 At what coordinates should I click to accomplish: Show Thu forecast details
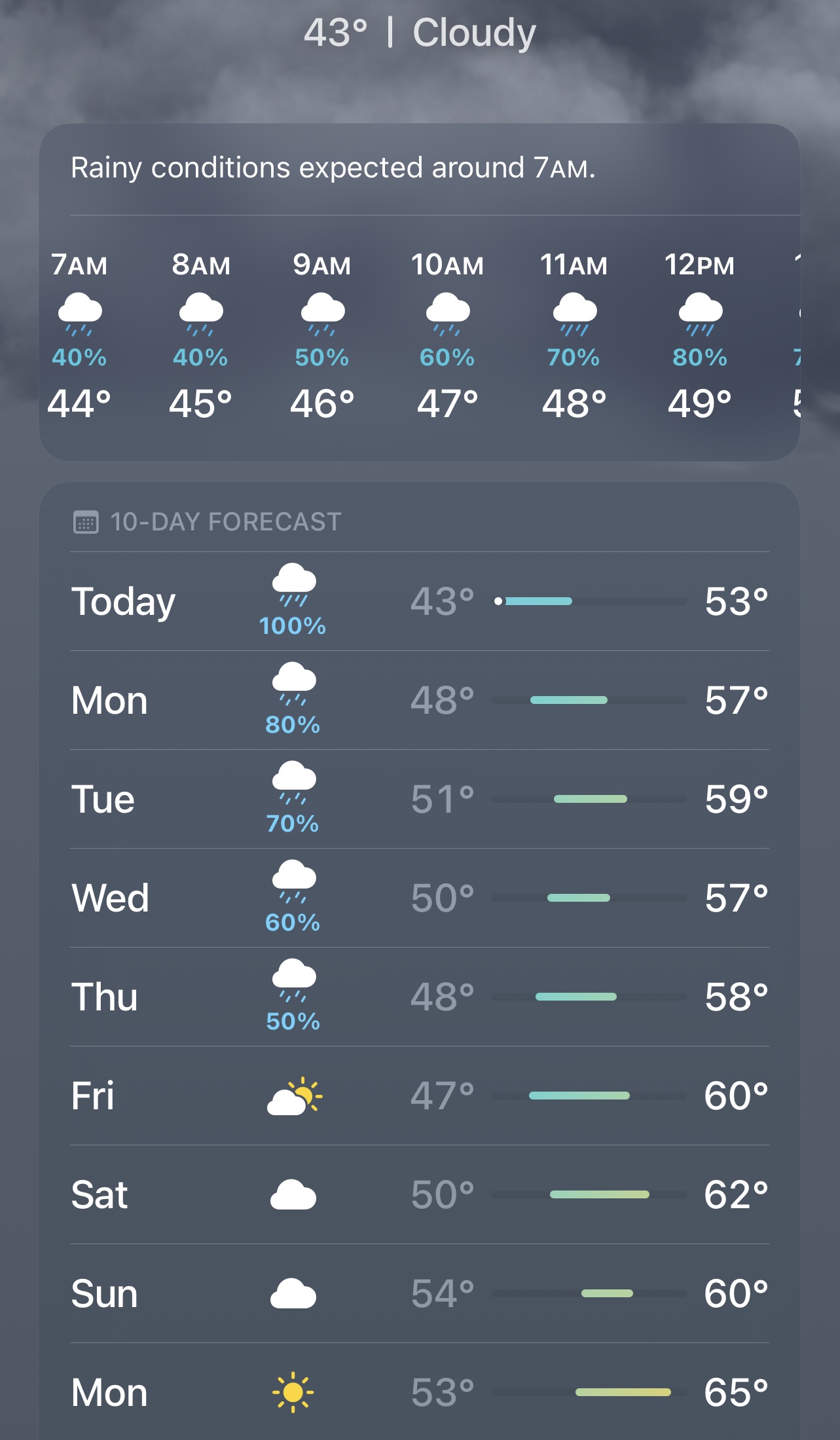point(419,997)
